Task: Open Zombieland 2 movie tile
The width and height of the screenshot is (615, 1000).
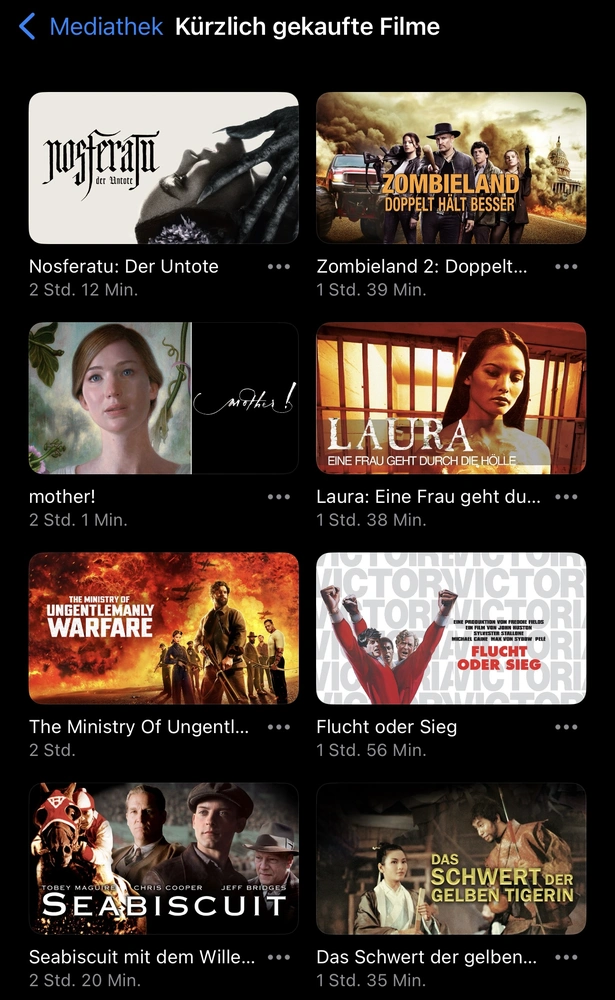Action: pos(451,168)
